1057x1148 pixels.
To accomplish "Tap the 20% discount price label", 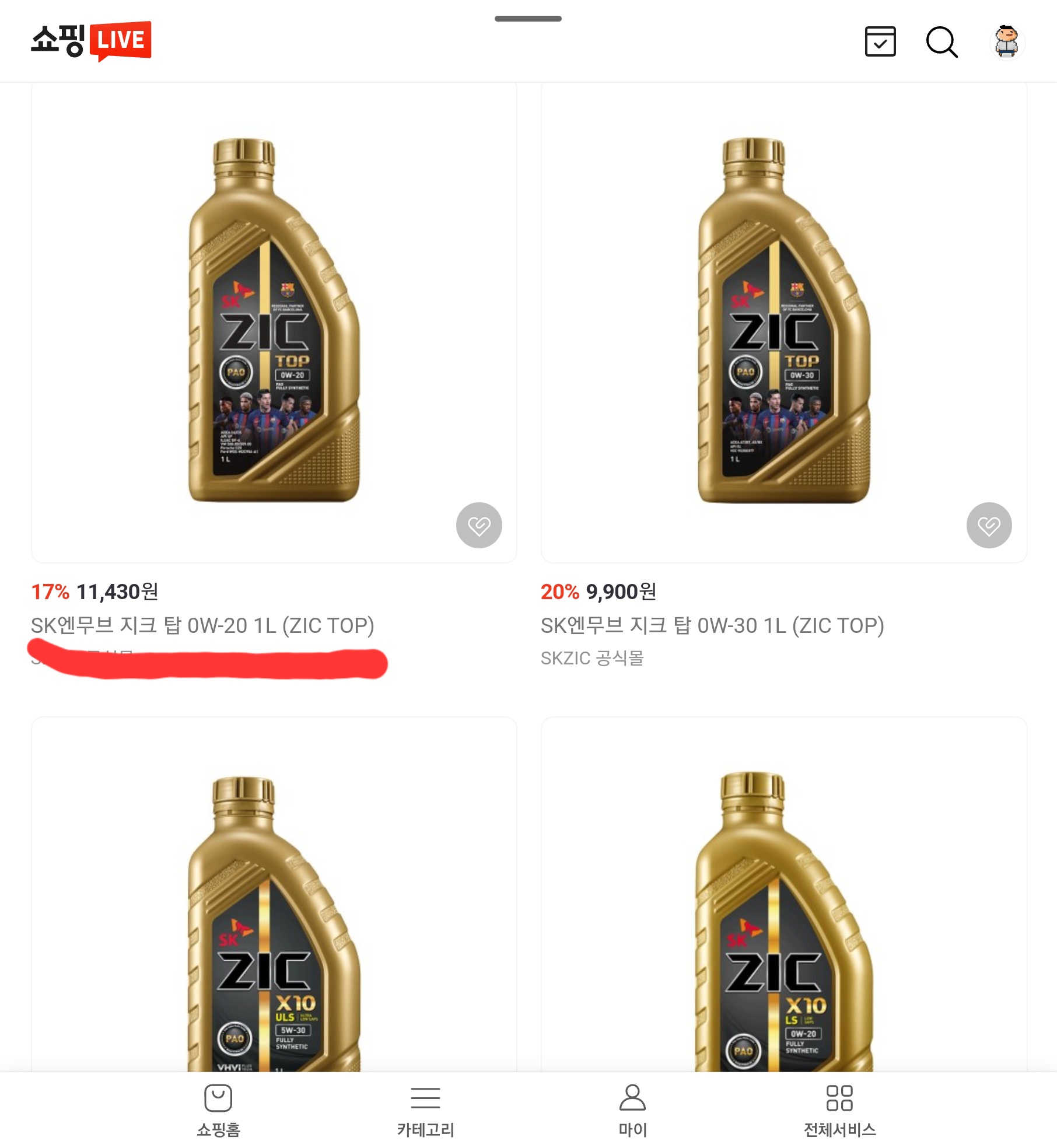I will 597,592.
